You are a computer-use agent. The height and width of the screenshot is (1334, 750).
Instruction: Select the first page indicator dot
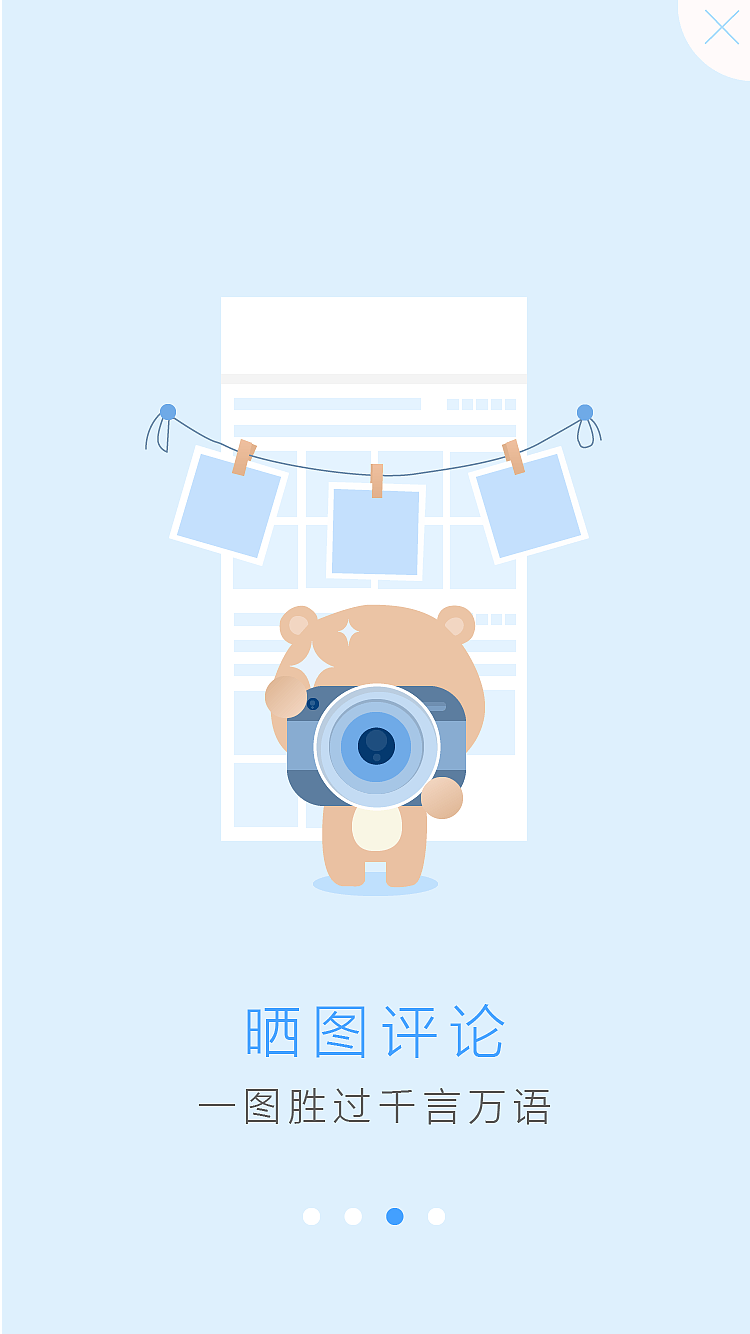312,1216
